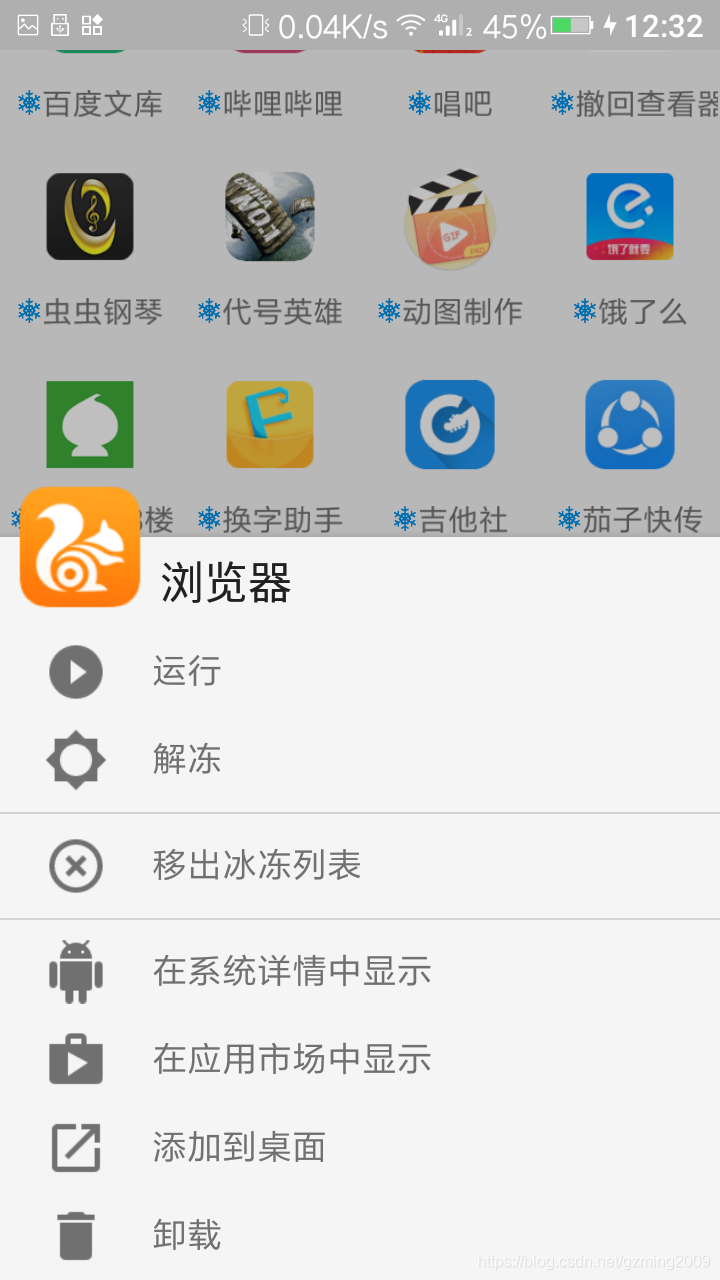Choose 添加到桌面 option
The width and height of the screenshot is (720, 1280).
239,1147
